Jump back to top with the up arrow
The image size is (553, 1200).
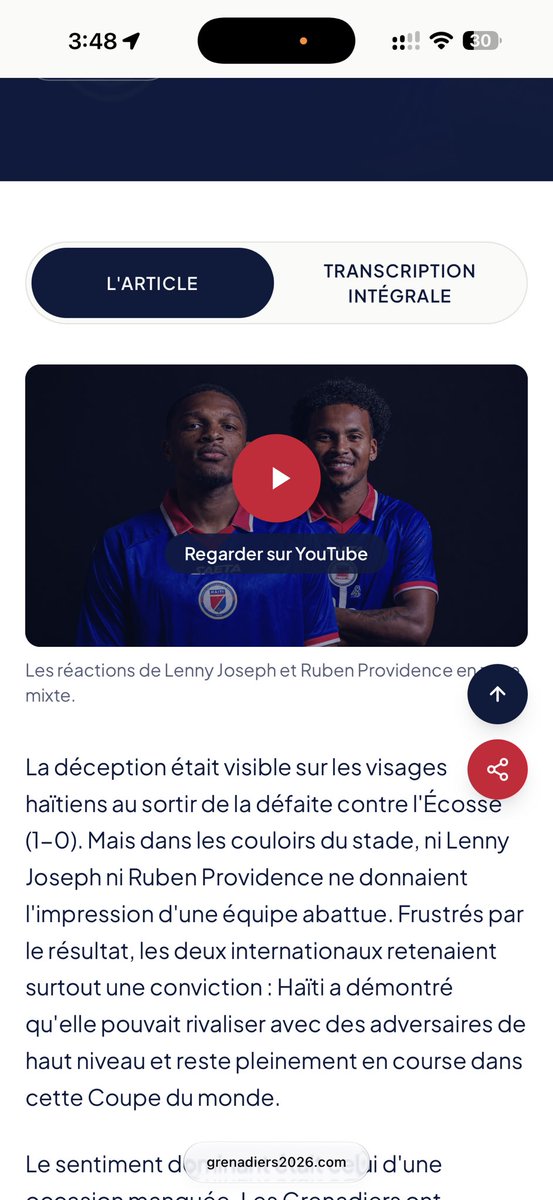point(497,694)
